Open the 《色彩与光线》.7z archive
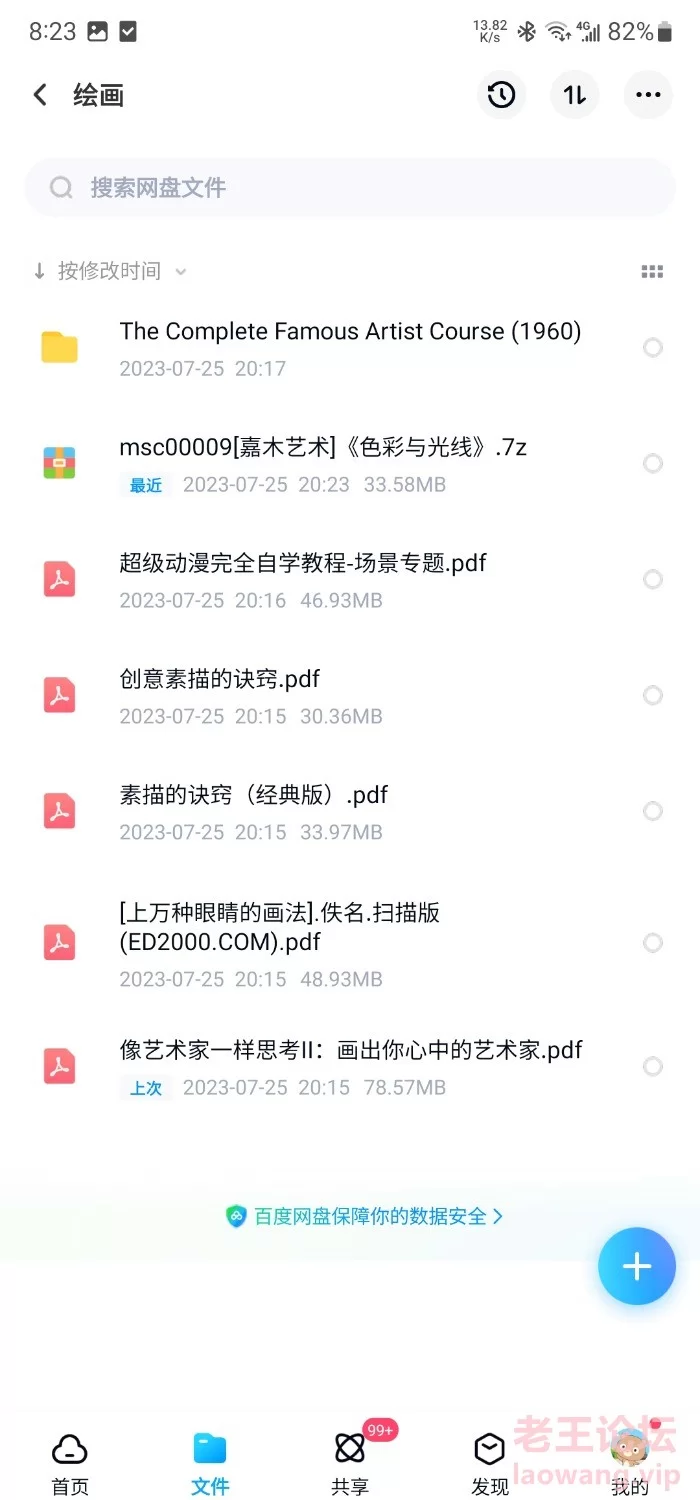Viewport: 700px width, 1500px height. click(x=350, y=464)
